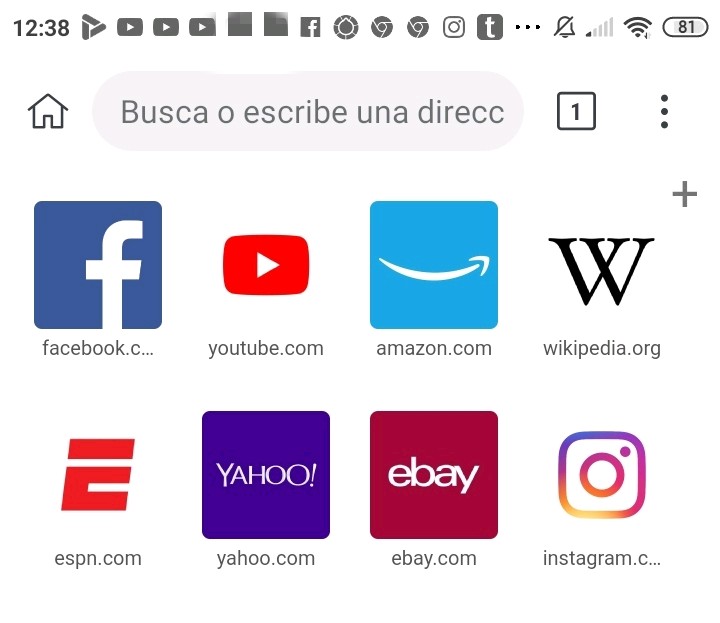This screenshot has width=720, height=623.
Task: Open the youtube.com shortcut
Action: [266, 265]
